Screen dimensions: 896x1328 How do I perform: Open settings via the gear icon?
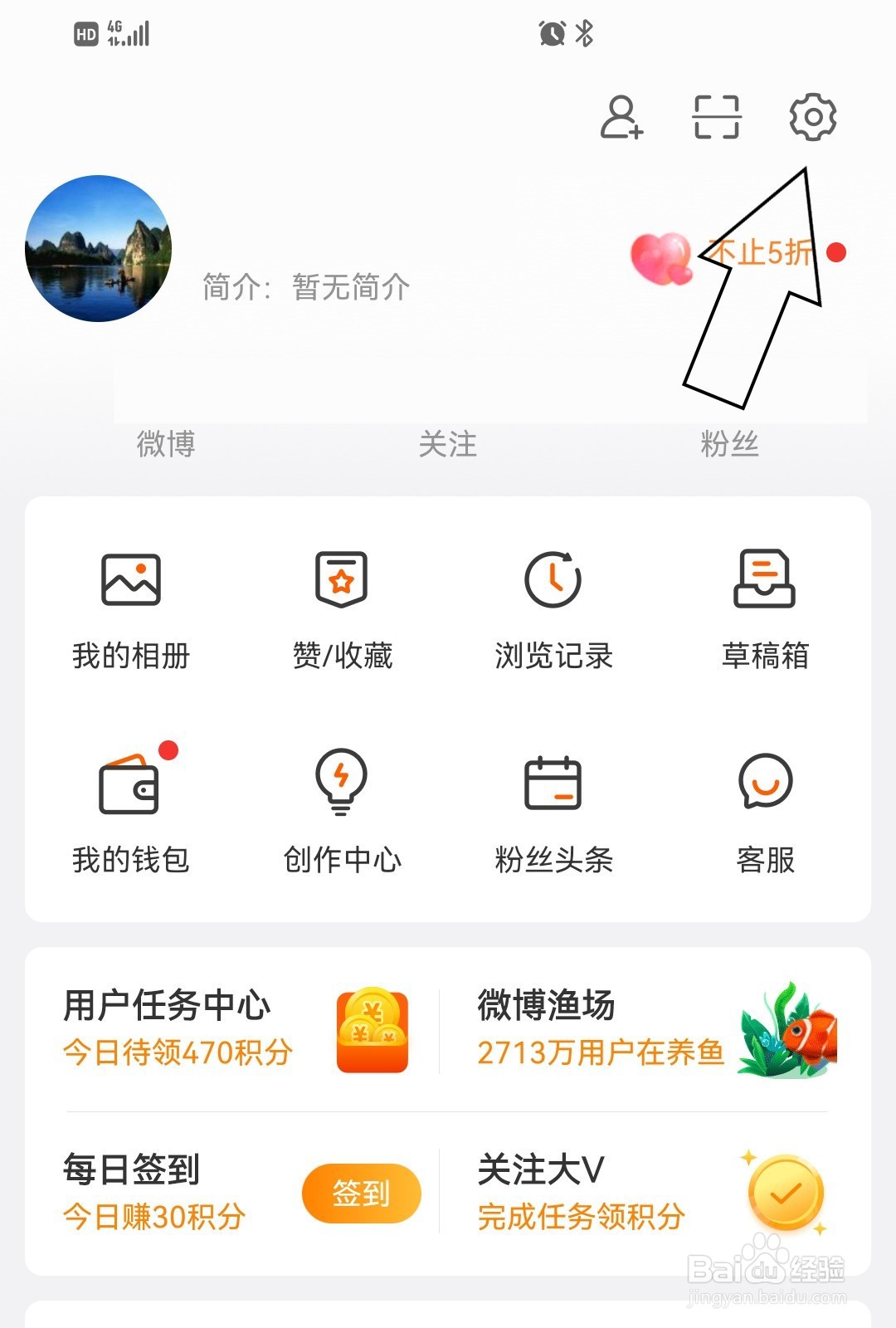coord(812,117)
